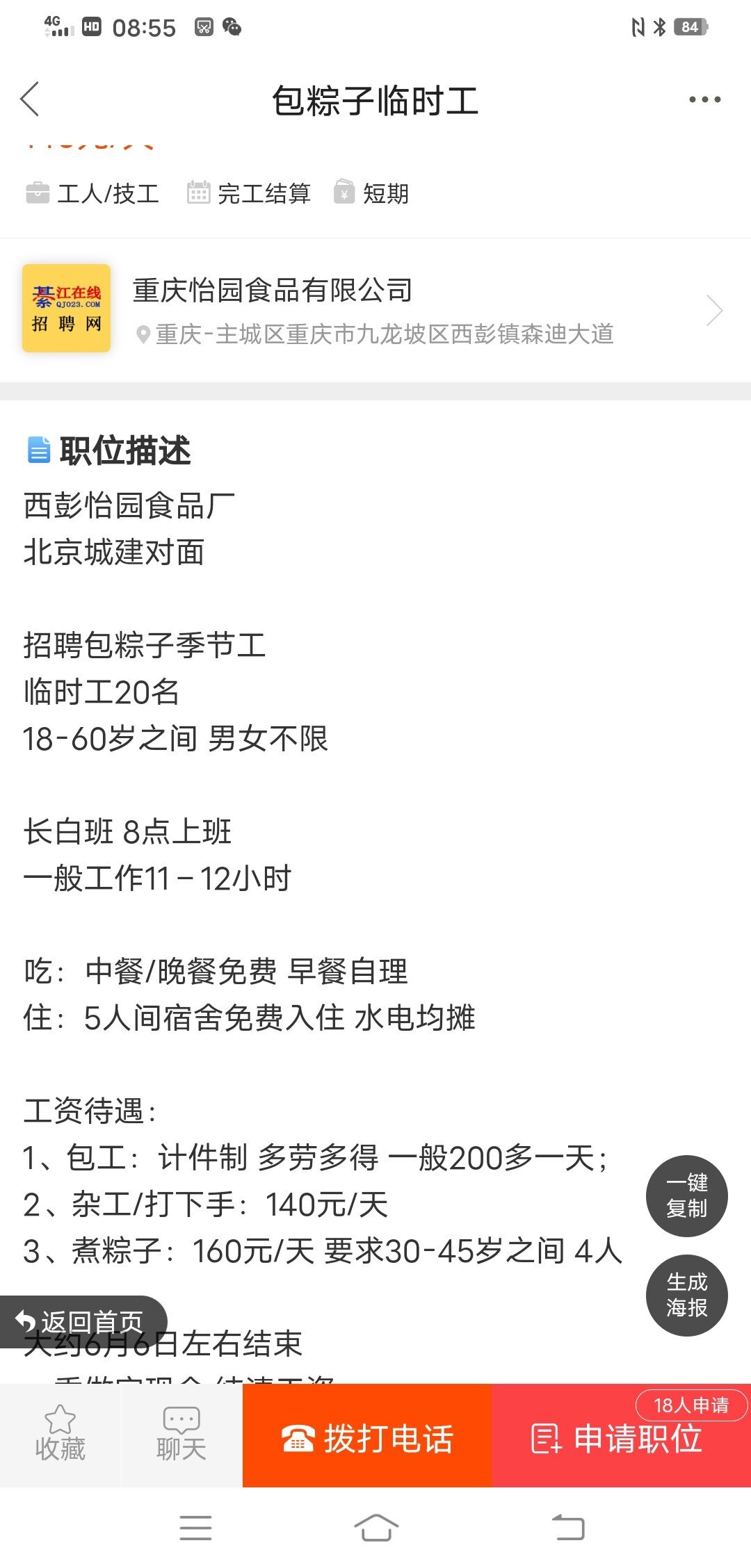751x1568 pixels.
Task: Tap the 一键复制 floating button
Action: coord(686,1195)
